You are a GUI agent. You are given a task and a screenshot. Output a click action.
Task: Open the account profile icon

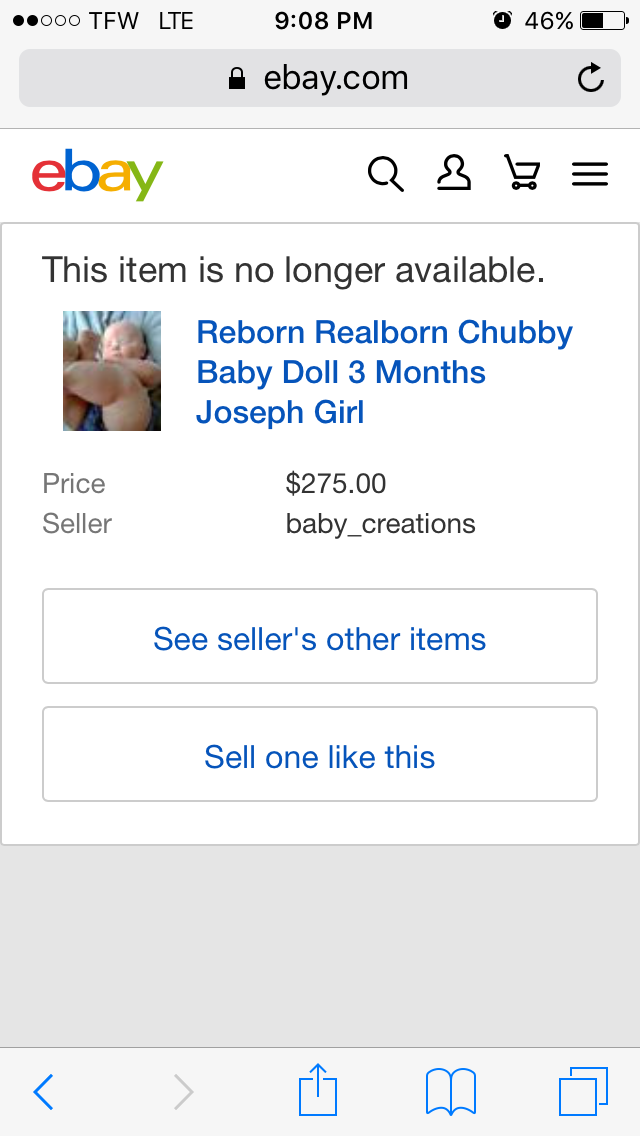pos(454,174)
